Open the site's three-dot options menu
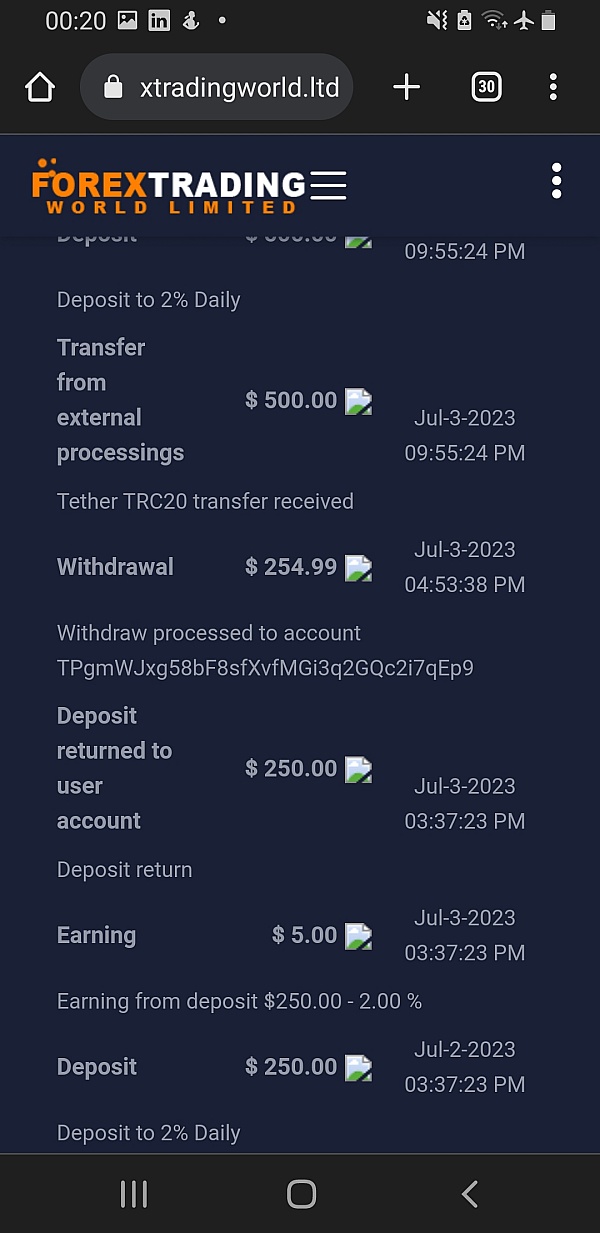The height and width of the screenshot is (1233, 600). pyautogui.click(x=557, y=181)
